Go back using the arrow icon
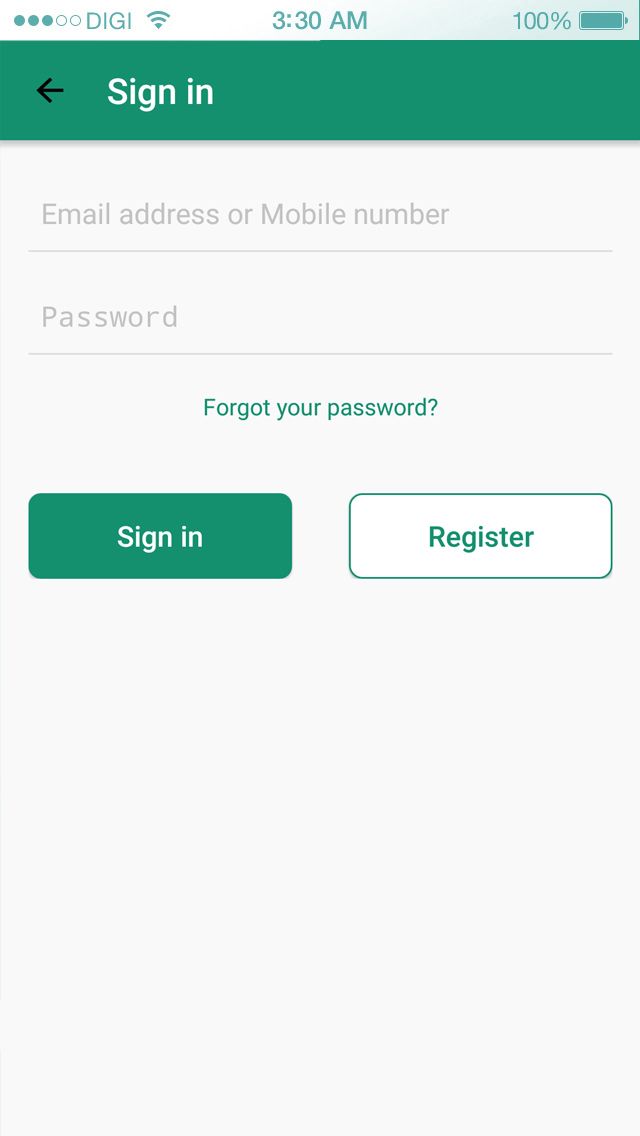 pyautogui.click(x=50, y=91)
